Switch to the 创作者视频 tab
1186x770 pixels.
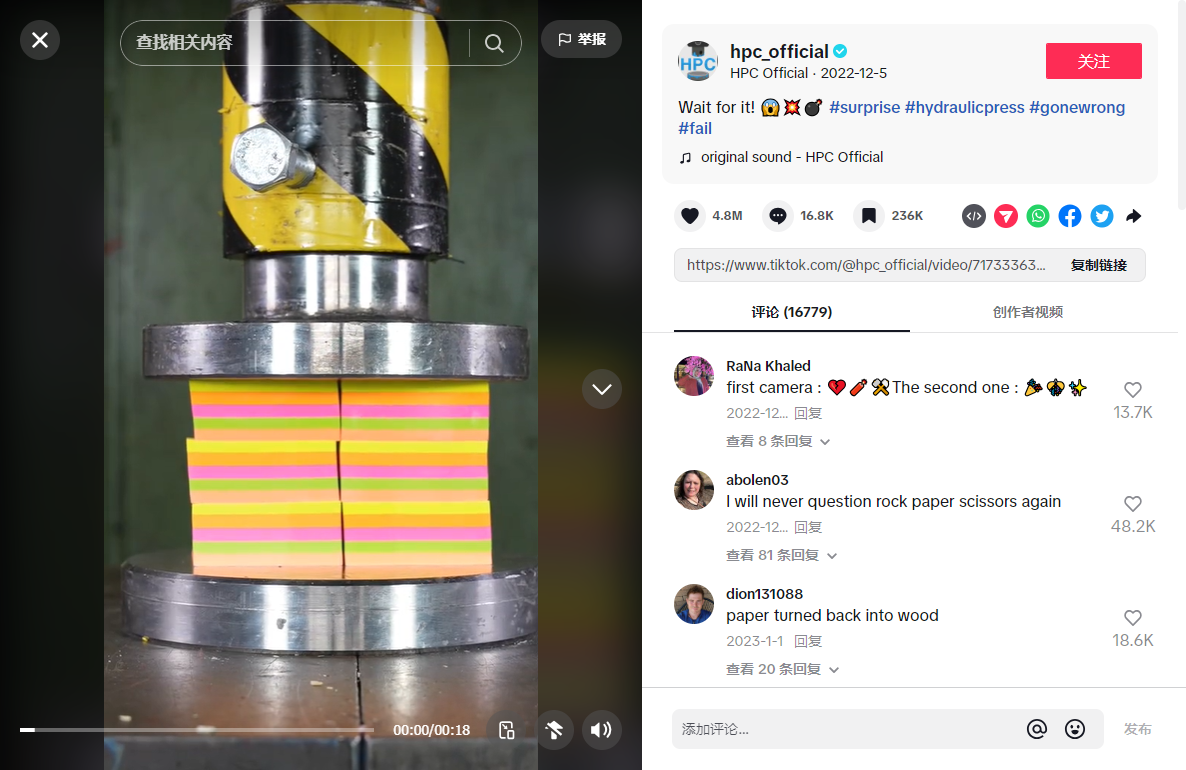pos(1027,312)
